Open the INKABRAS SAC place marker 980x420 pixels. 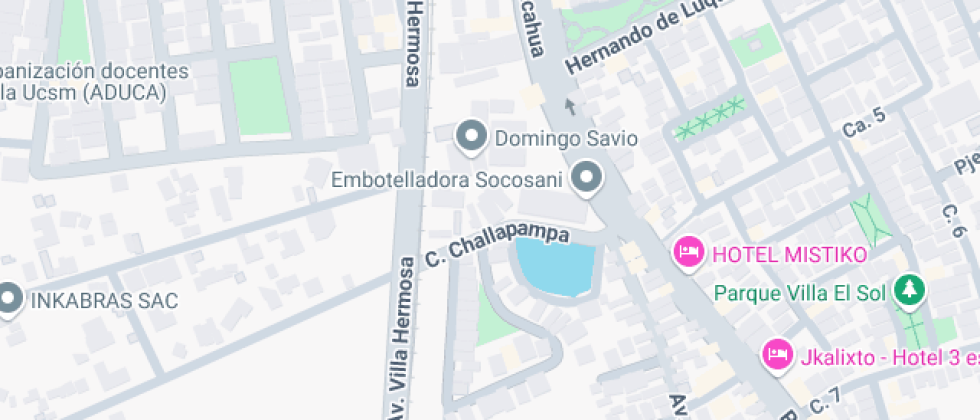(x=10, y=298)
